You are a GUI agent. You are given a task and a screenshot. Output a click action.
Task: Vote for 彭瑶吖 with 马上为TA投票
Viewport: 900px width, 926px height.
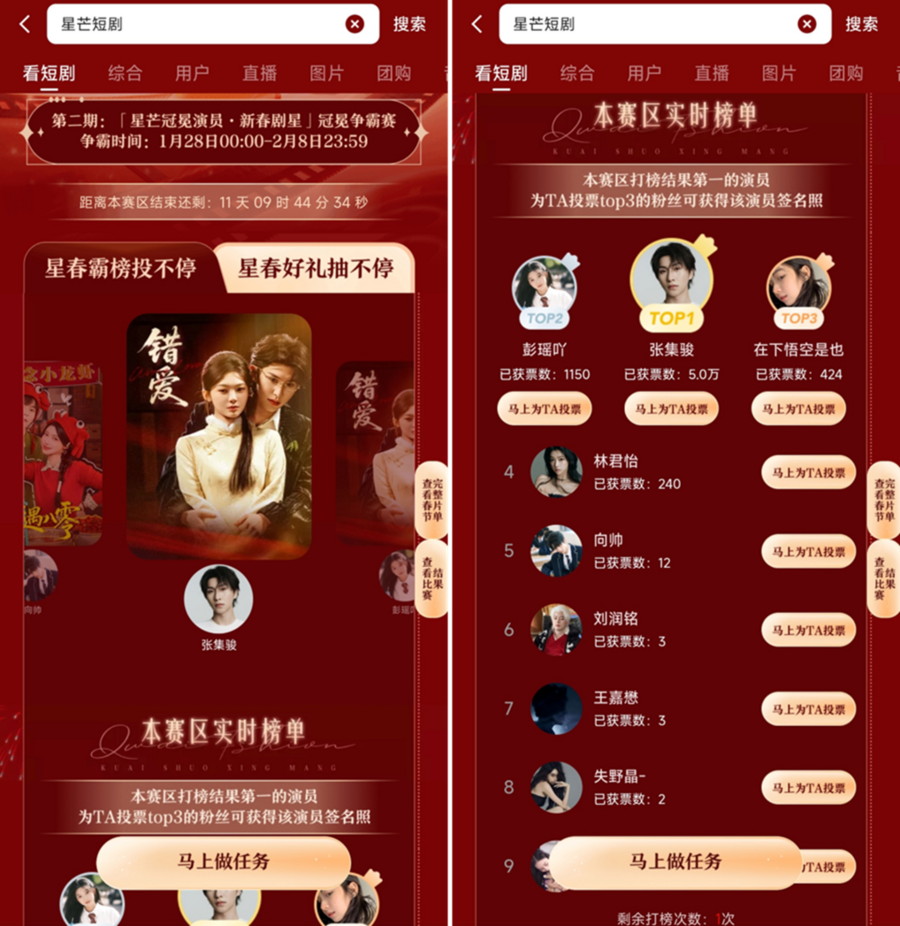tap(544, 409)
